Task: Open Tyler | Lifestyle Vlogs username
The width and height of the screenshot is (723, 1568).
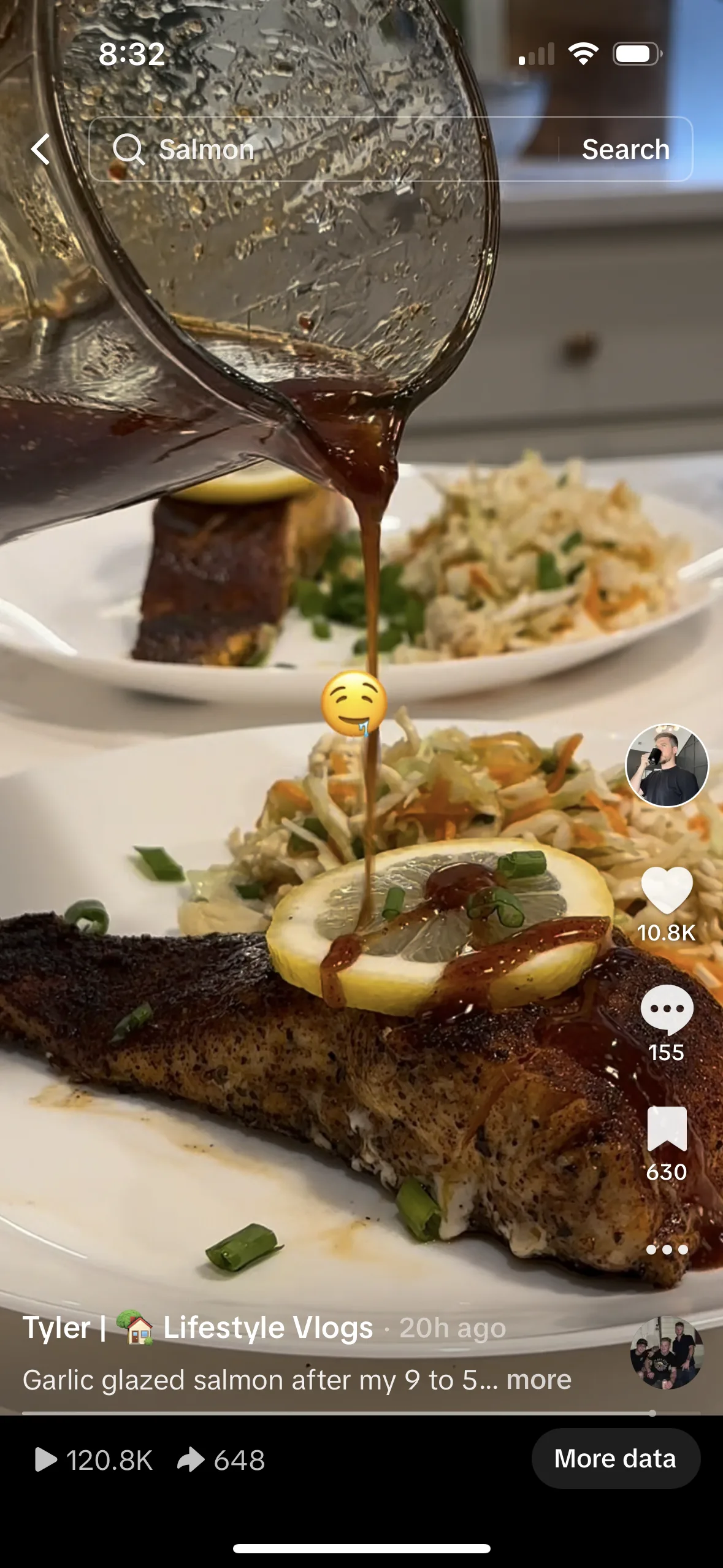Action: (197, 1328)
